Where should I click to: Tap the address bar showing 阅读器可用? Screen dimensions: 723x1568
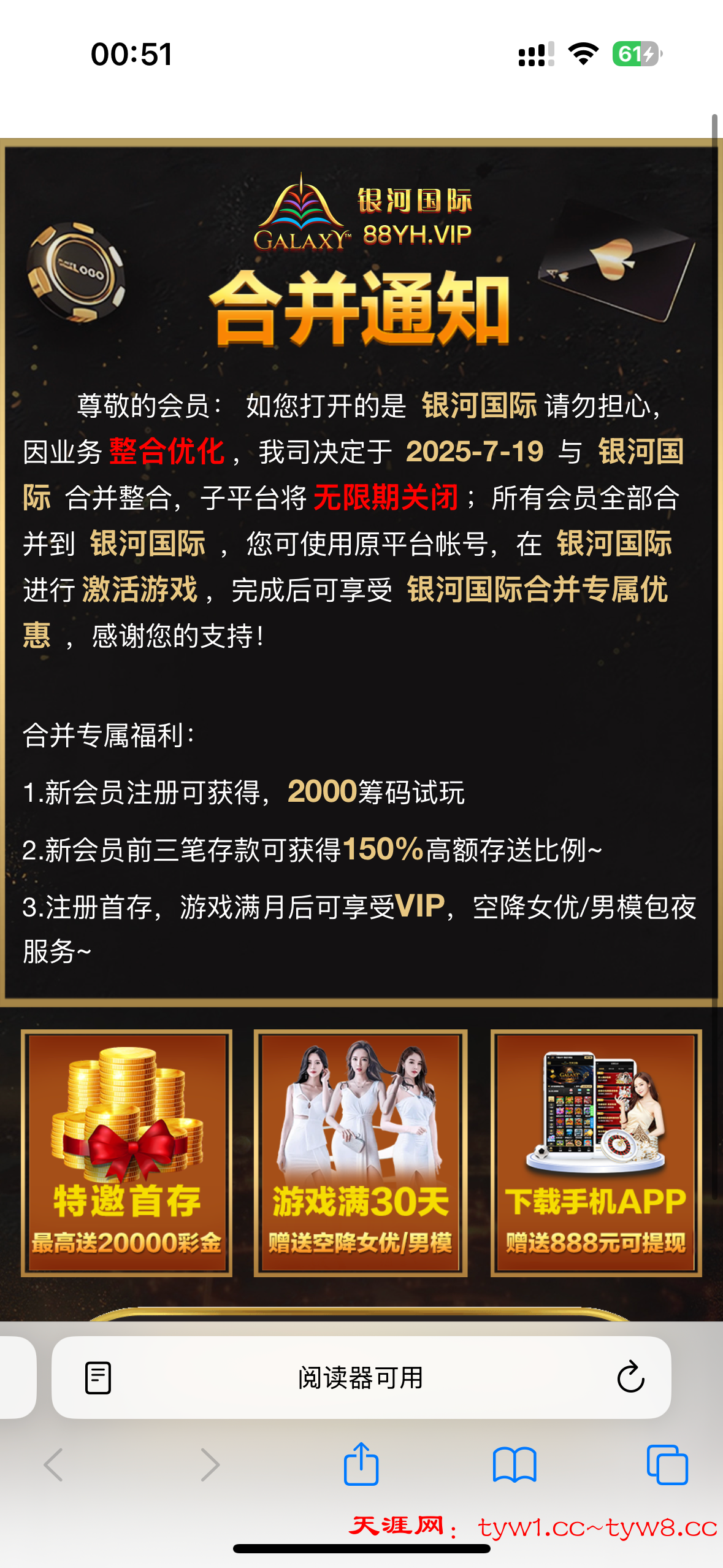click(x=361, y=1378)
